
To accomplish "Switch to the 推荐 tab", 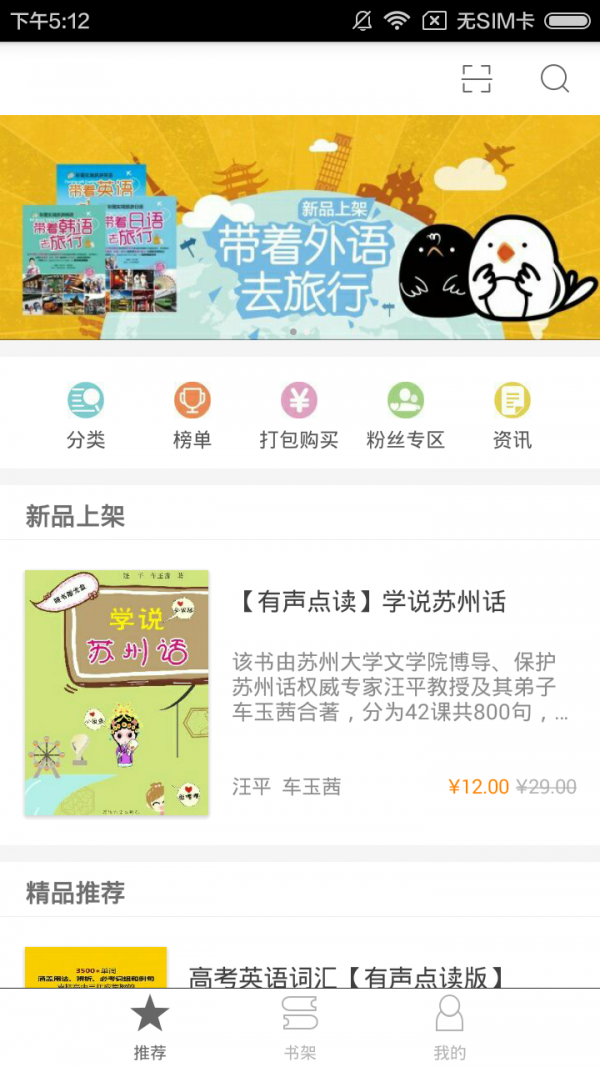I will pos(150,1027).
